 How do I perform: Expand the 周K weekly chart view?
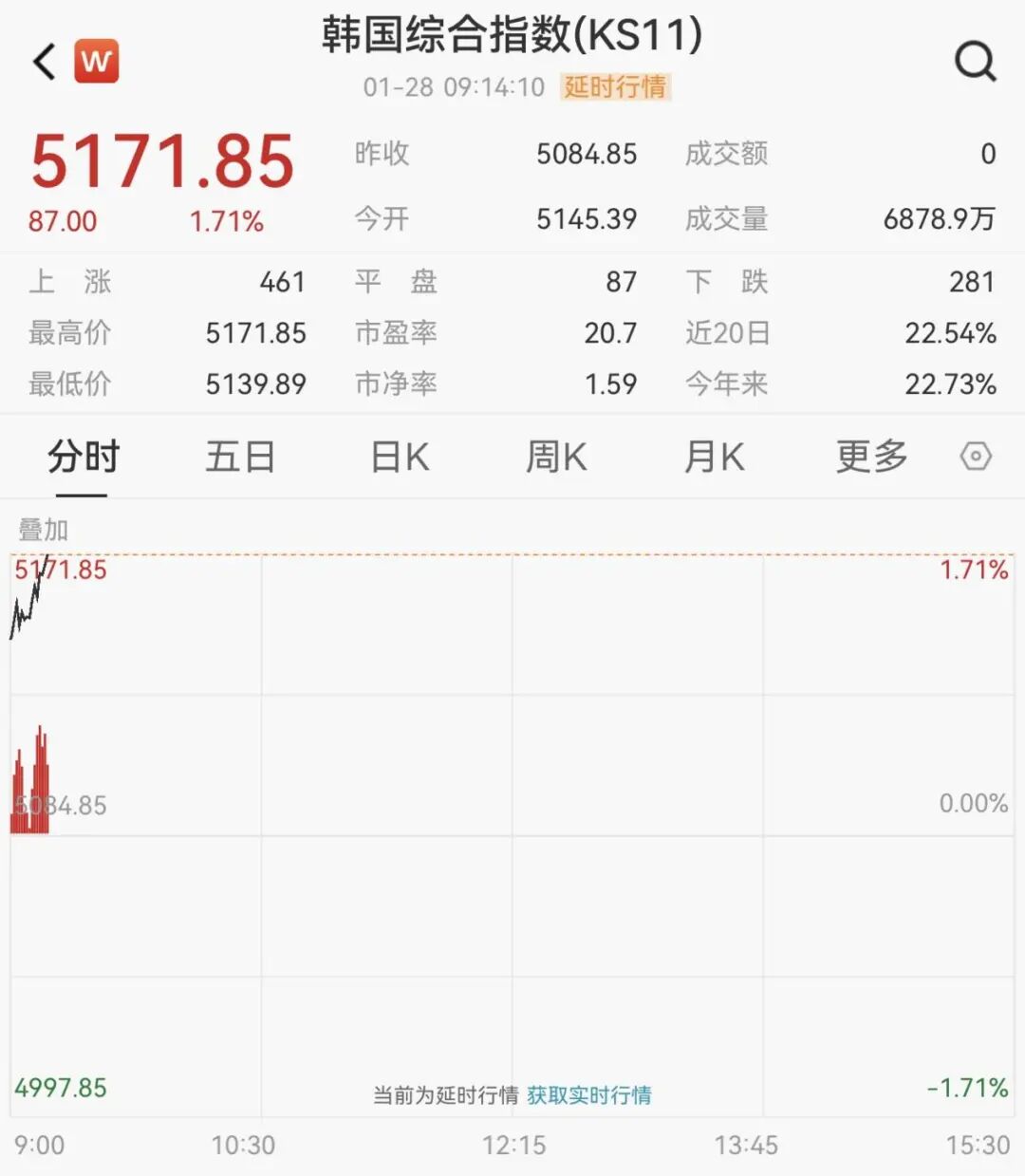point(556,457)
